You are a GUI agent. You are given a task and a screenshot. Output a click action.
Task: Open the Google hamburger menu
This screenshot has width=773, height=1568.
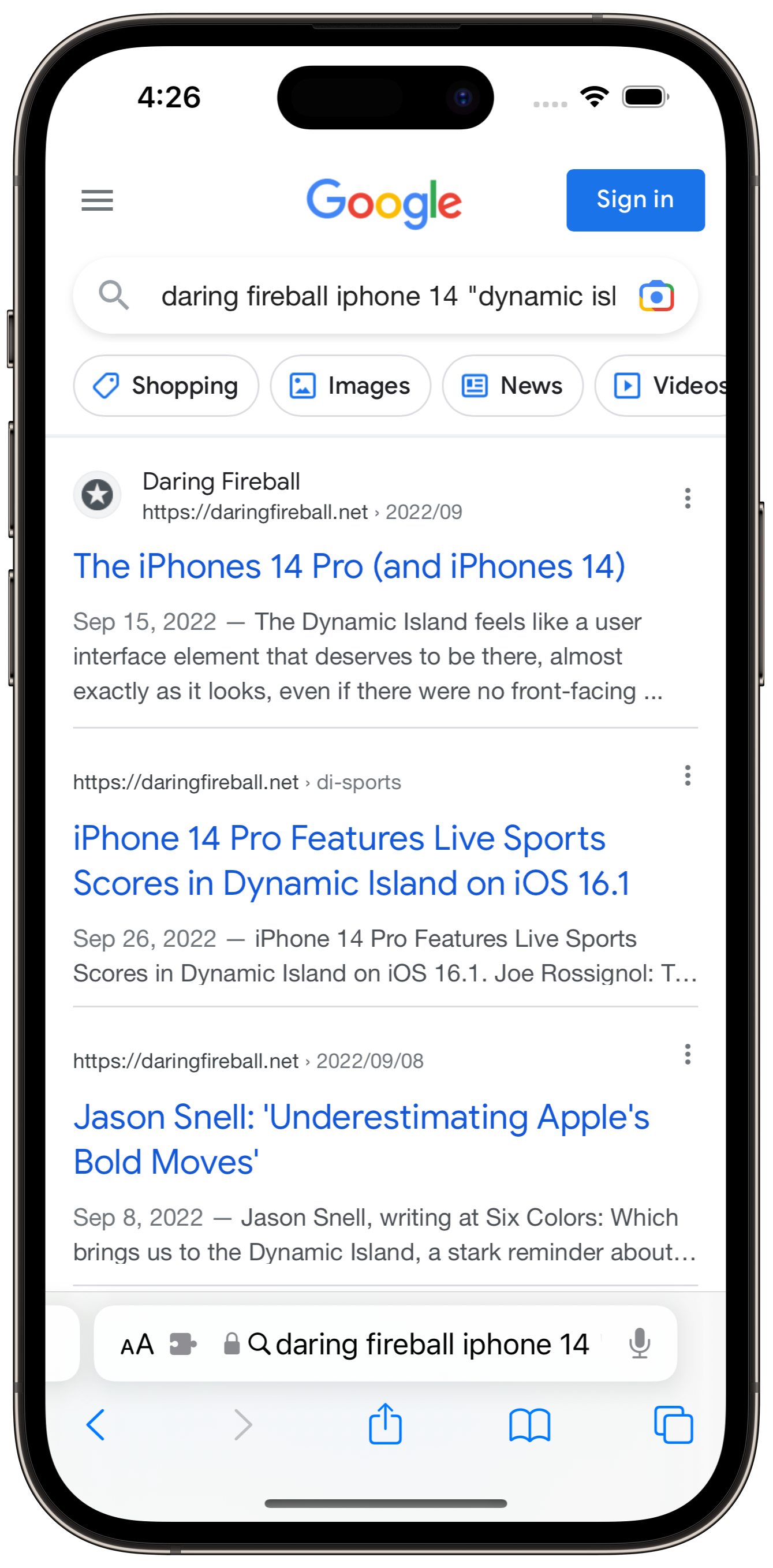tap(98, 200)
